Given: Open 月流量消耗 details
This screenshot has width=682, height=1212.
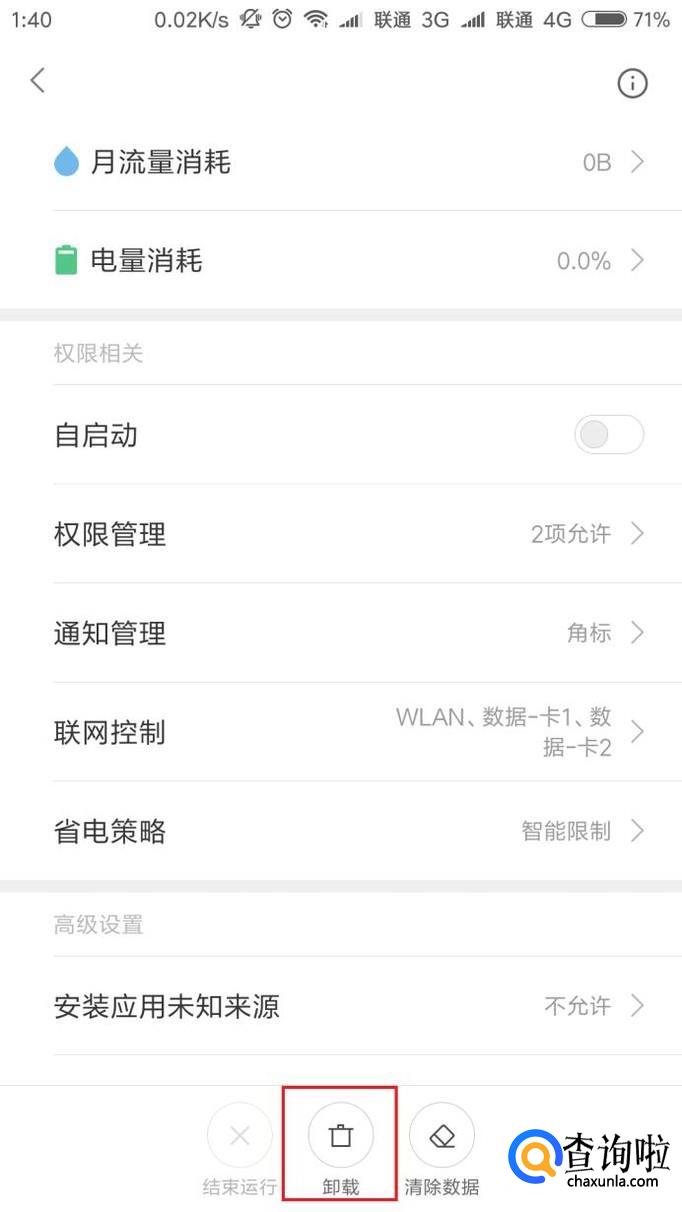Looking at the screenshot, I should click(341, 162).
